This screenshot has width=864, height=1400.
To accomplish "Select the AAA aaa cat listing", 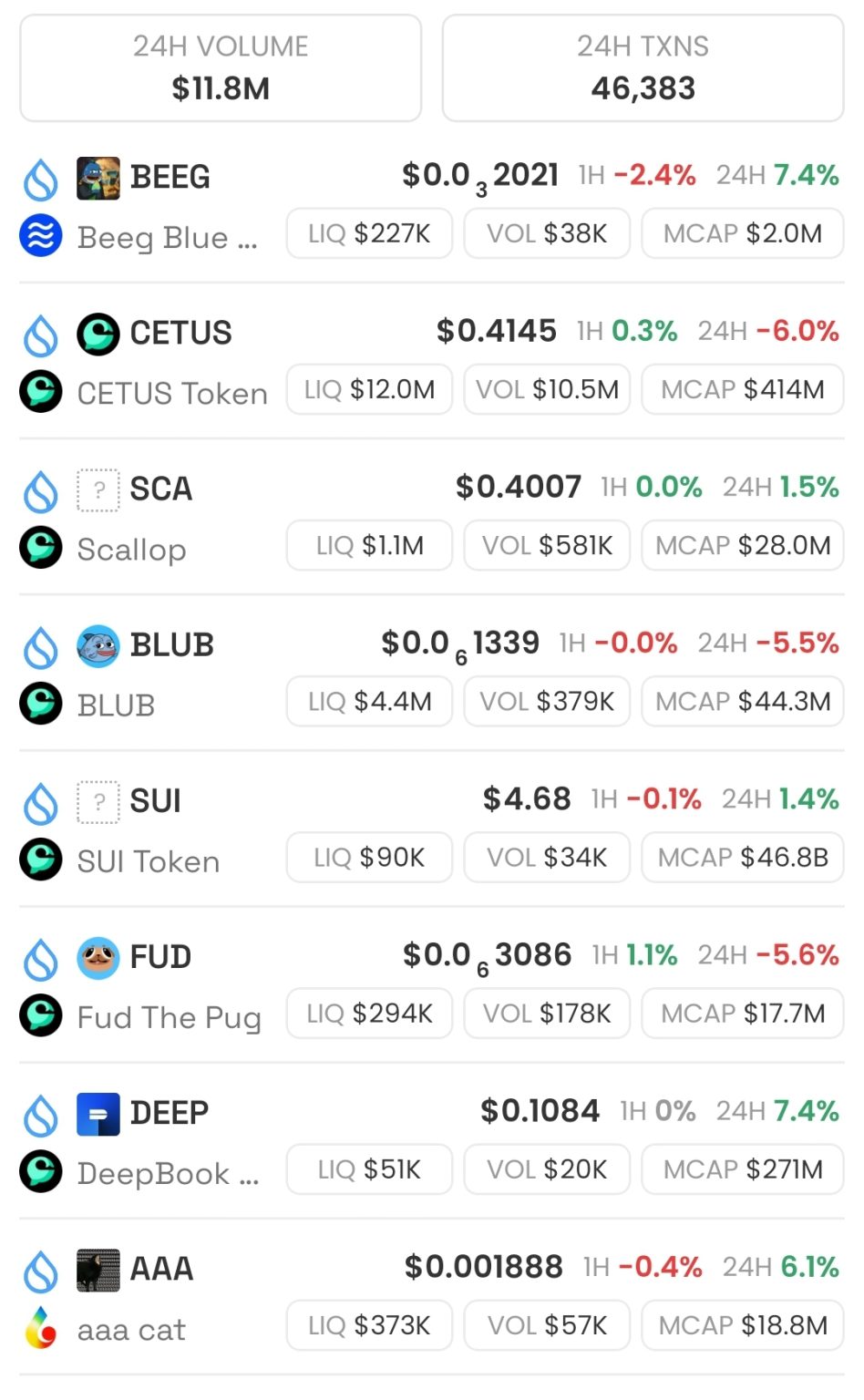I will point(161,1269).
